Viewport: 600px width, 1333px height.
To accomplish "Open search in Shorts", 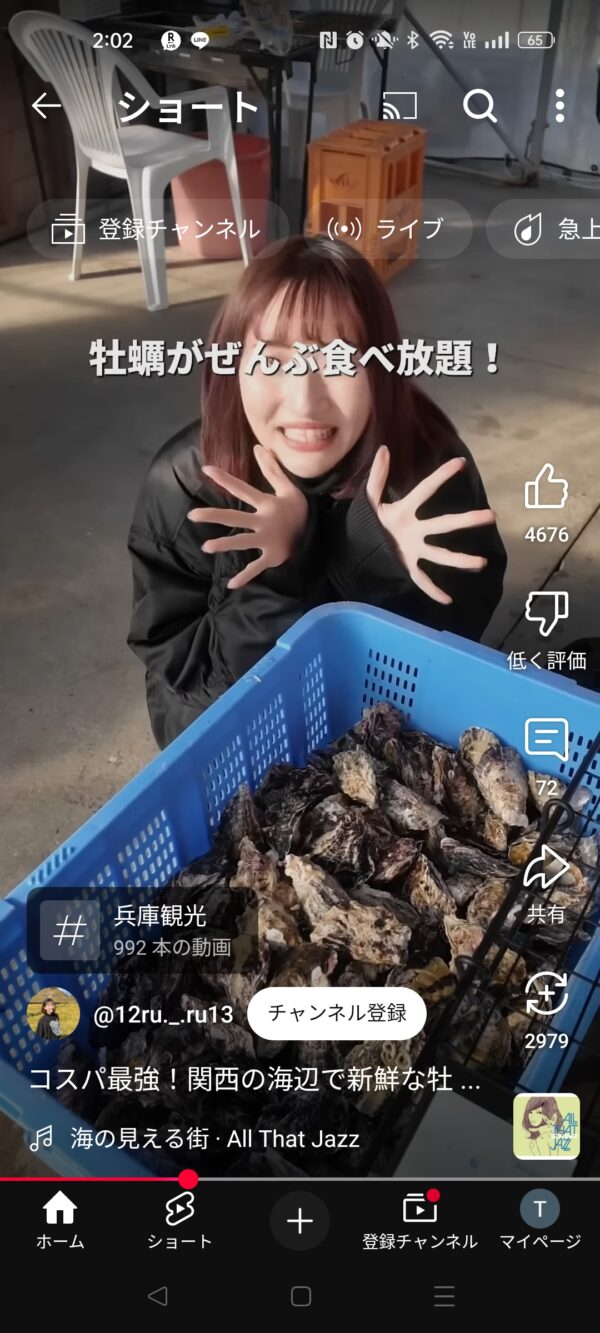I will point(480,105).
